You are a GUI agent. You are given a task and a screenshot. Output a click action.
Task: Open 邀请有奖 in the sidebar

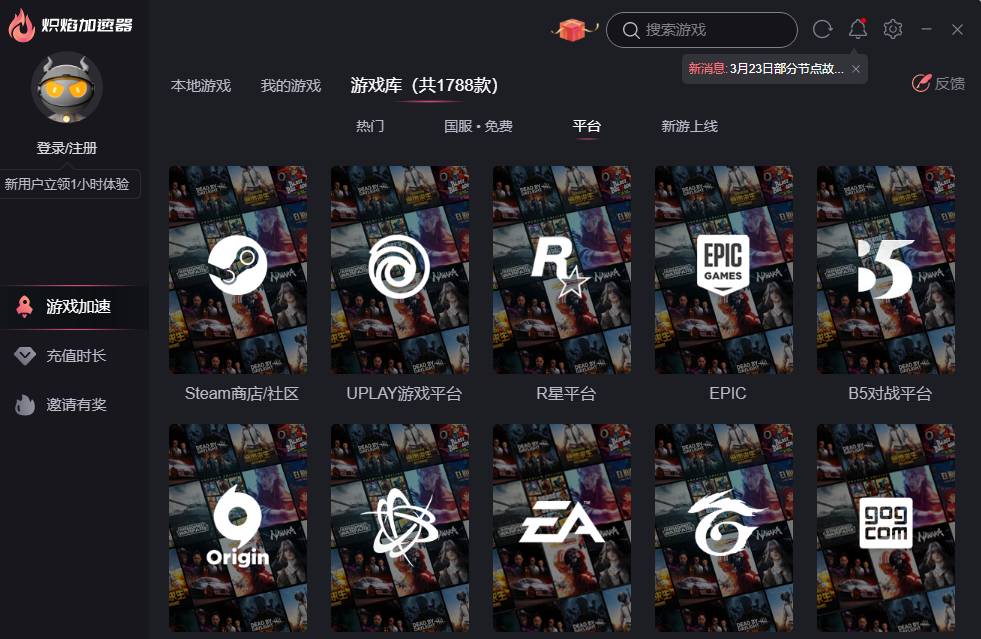75,405
